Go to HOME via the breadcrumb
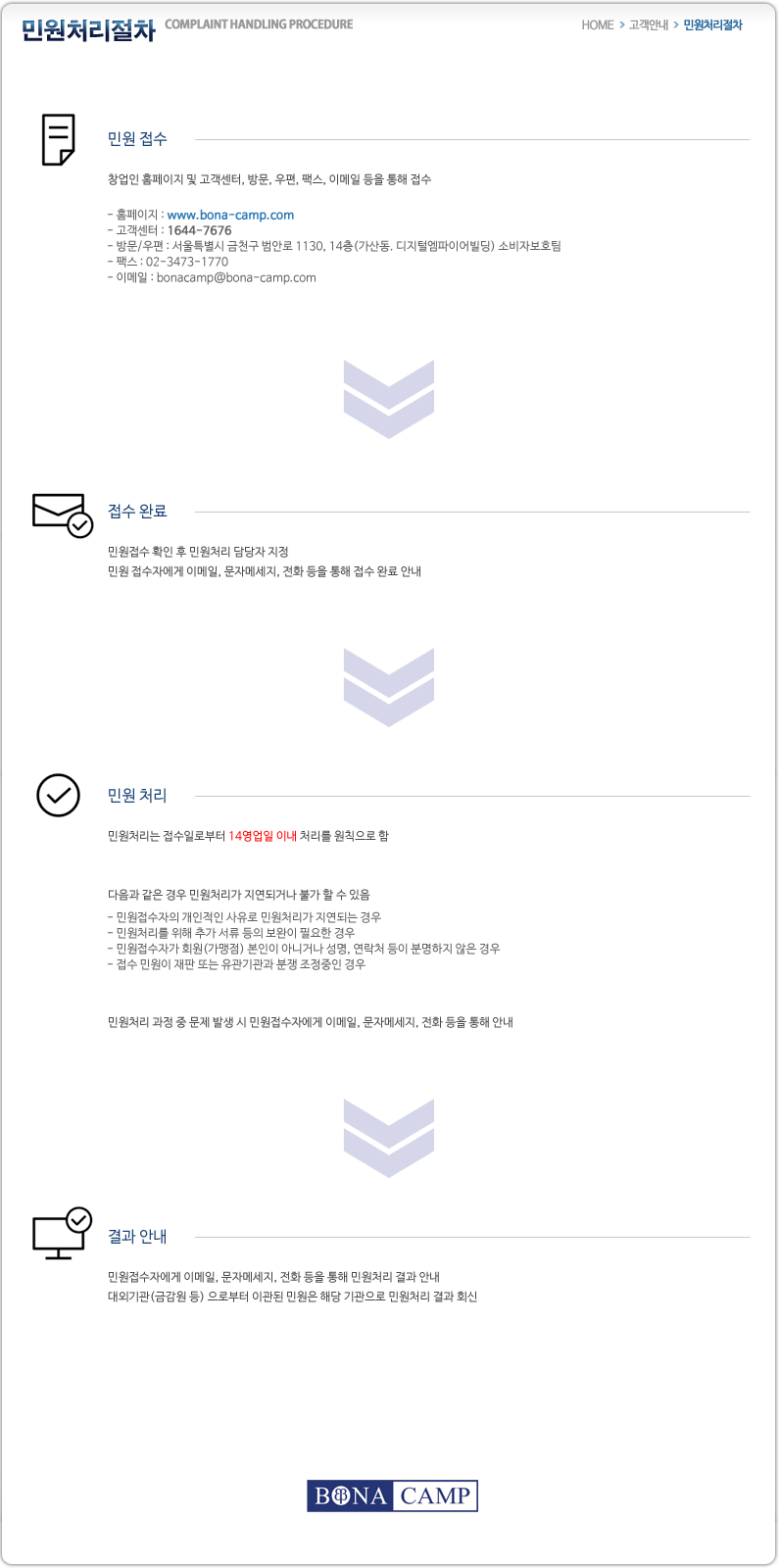 click(597, 25)
